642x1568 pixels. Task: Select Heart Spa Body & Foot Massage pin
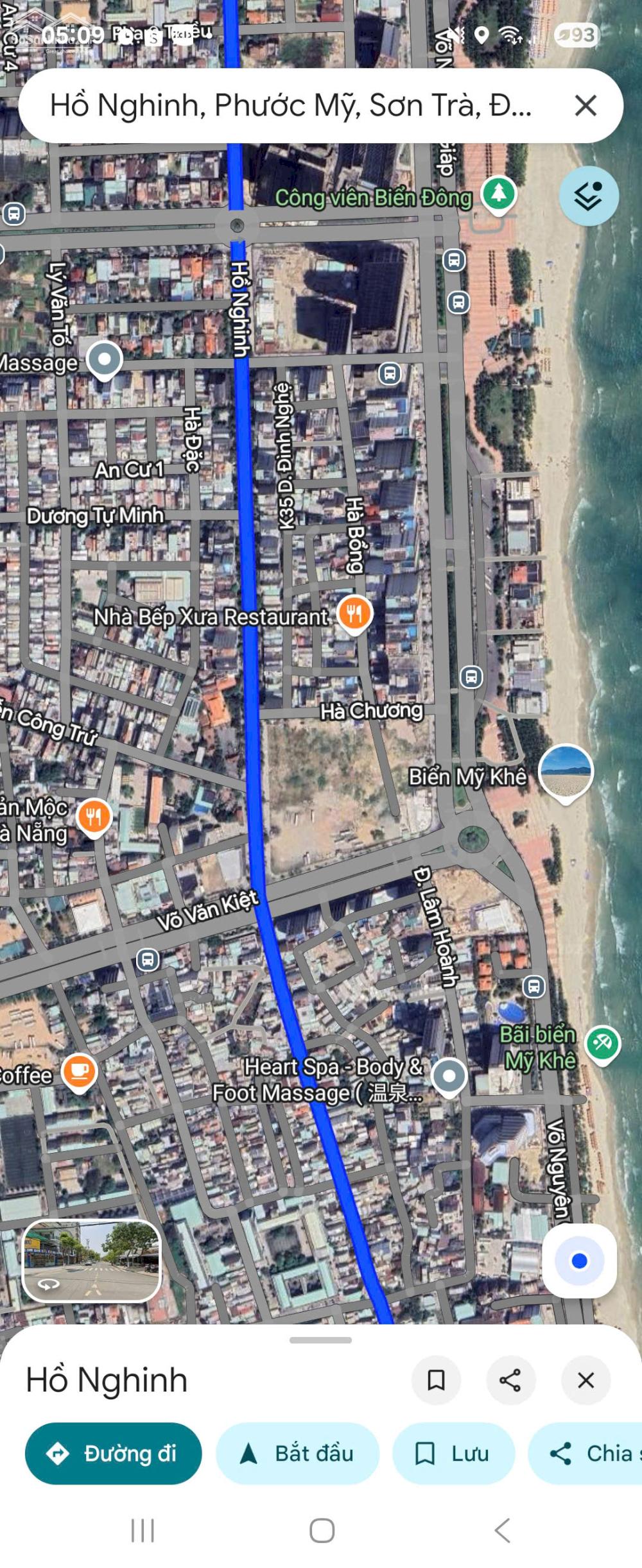[x=449, y=1076]
